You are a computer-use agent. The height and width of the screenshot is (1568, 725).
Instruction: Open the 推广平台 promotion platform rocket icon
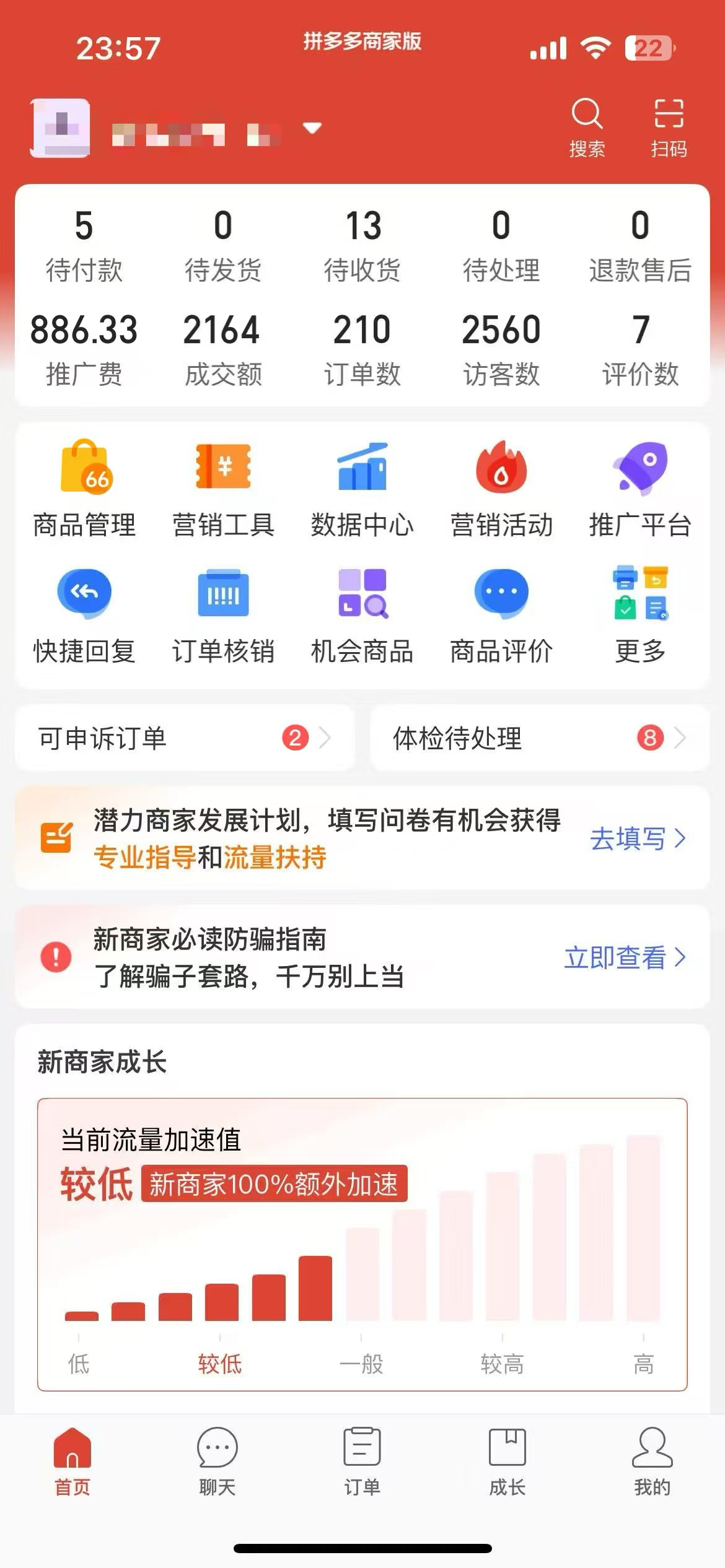(x=641, y=489)
